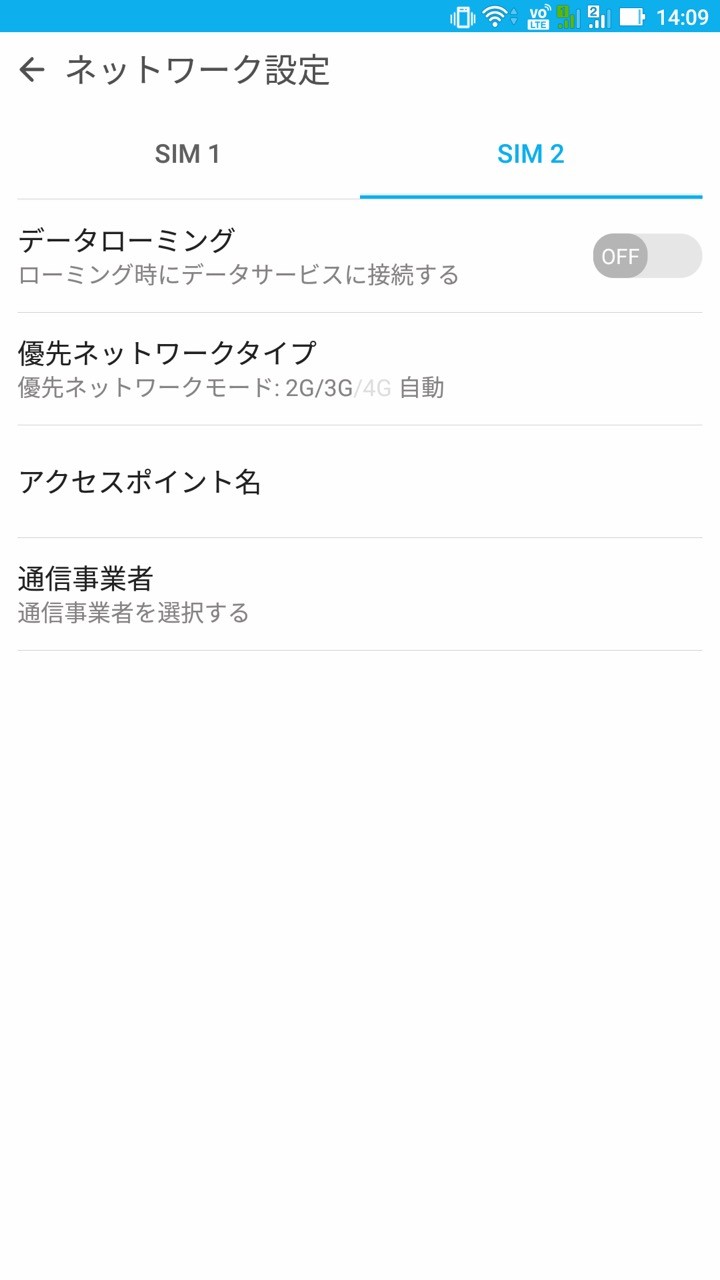Select the SIM 2 tab
The width and height of the screenshot is (720, 1280).
click(x=531, y=154)
